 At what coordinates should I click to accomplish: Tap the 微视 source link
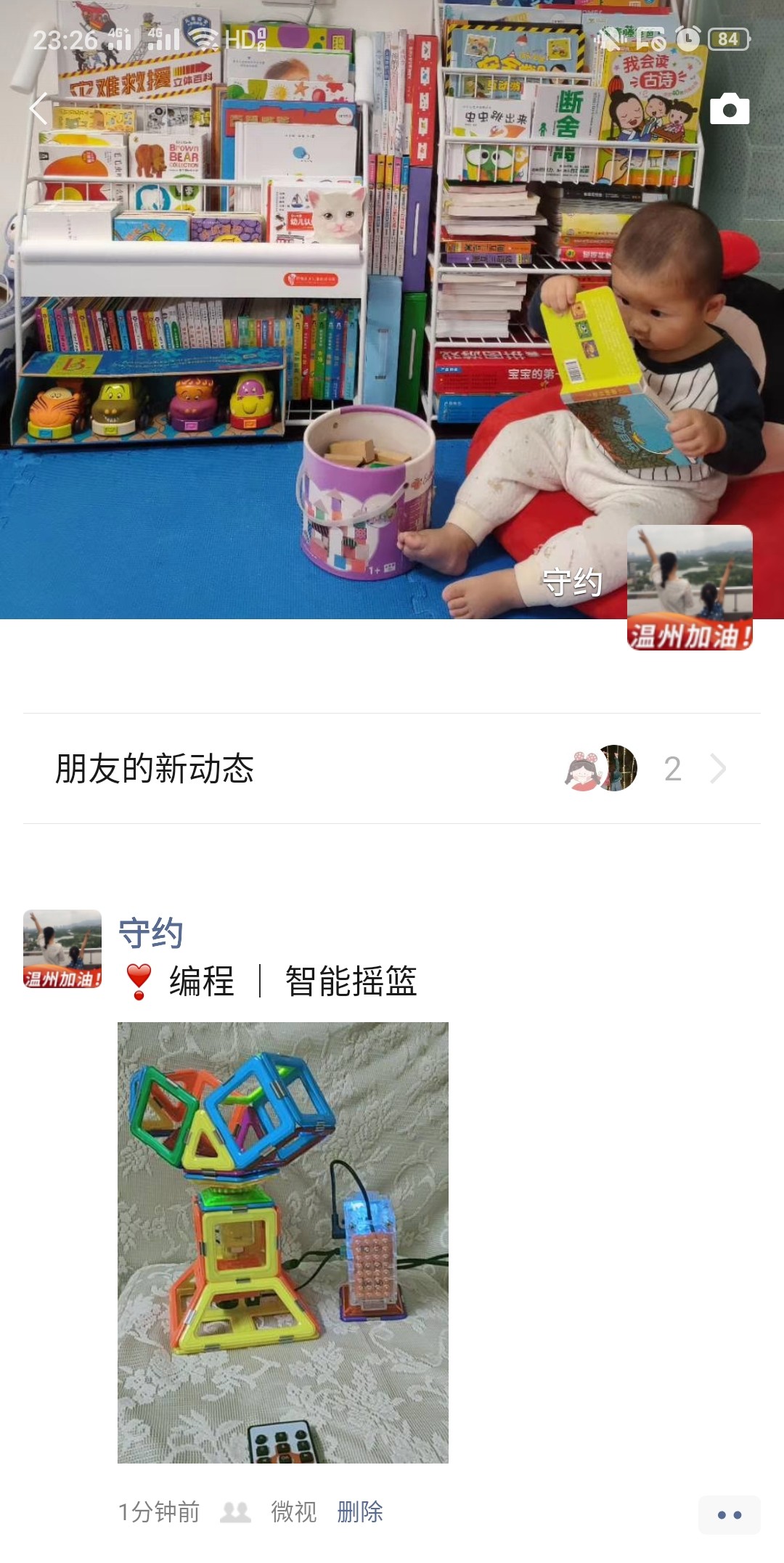tap(293, 1511)
